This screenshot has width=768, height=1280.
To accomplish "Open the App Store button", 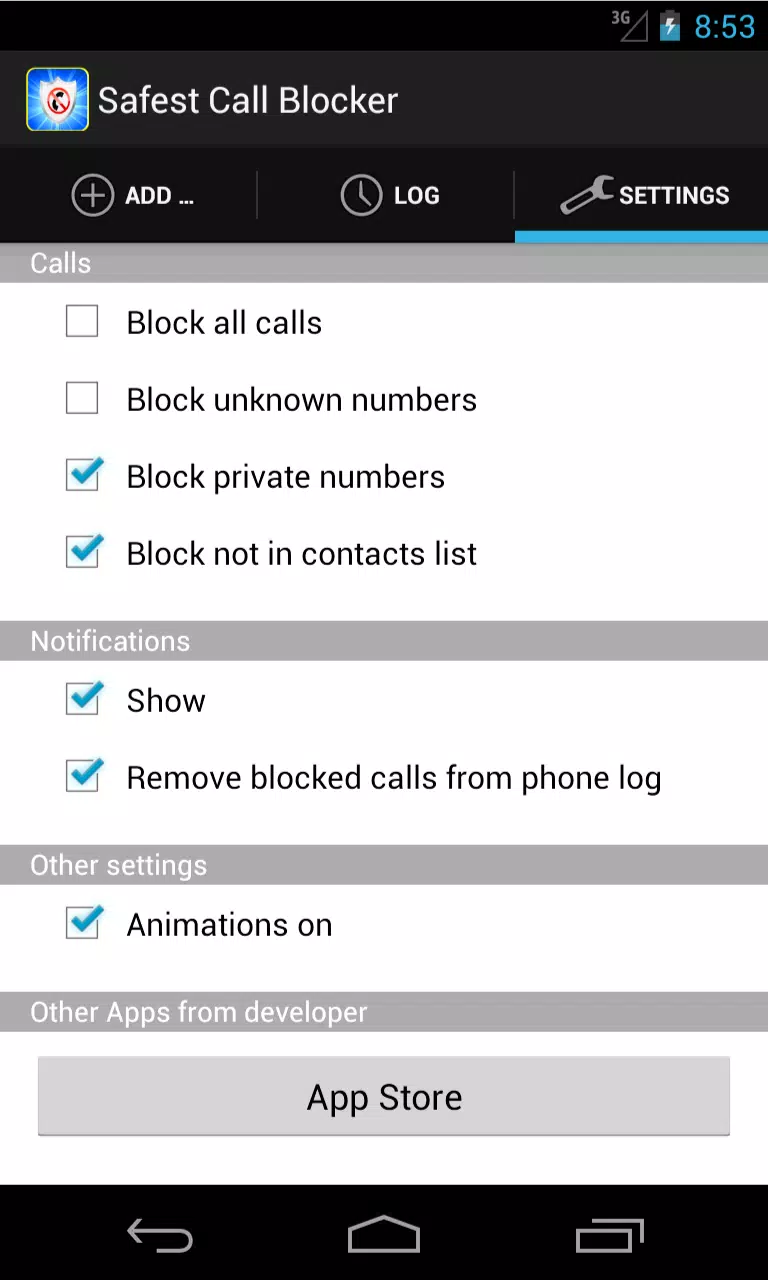I will pos(384,1097).
